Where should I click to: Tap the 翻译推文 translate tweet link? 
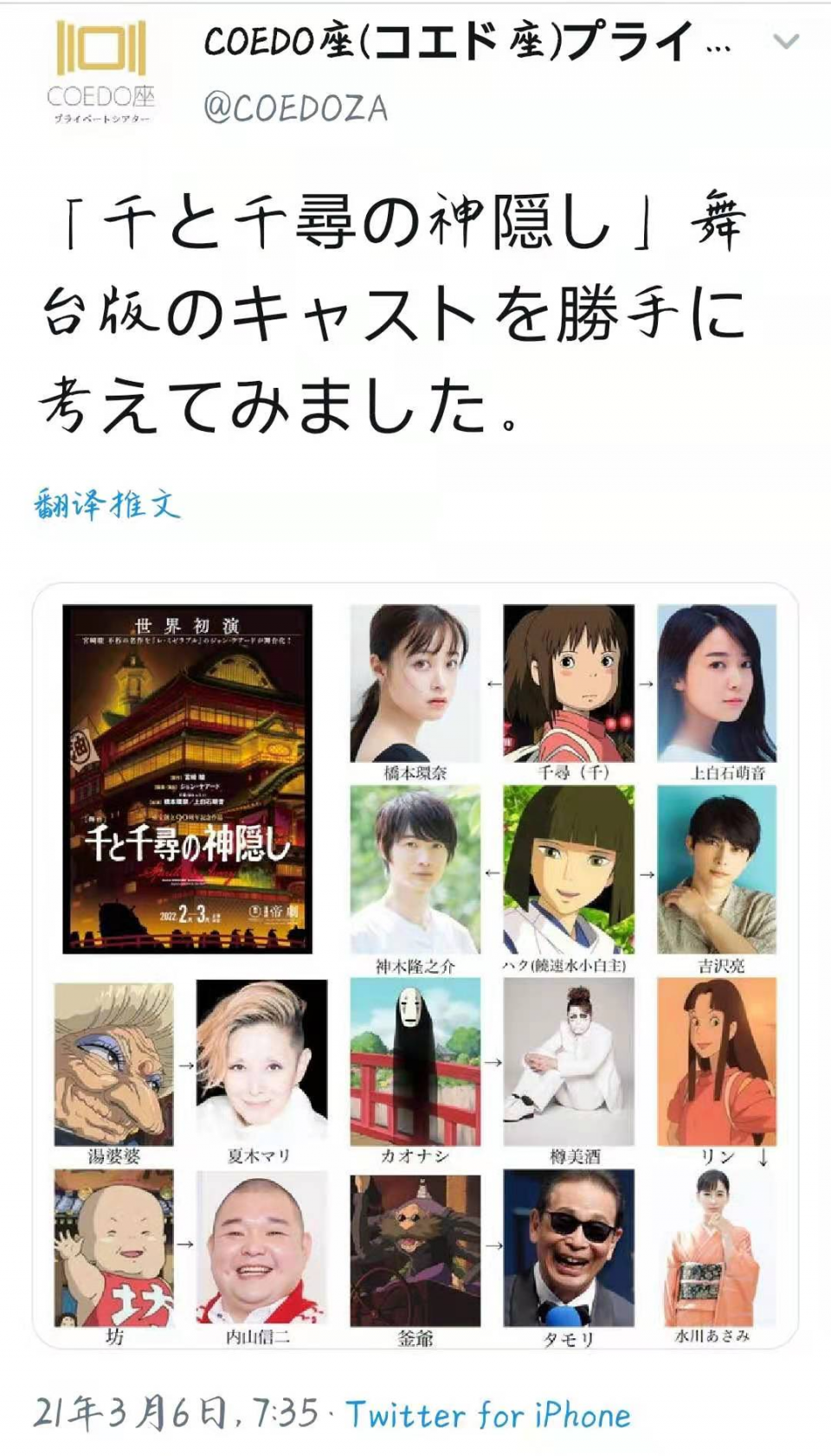point(107,505)
